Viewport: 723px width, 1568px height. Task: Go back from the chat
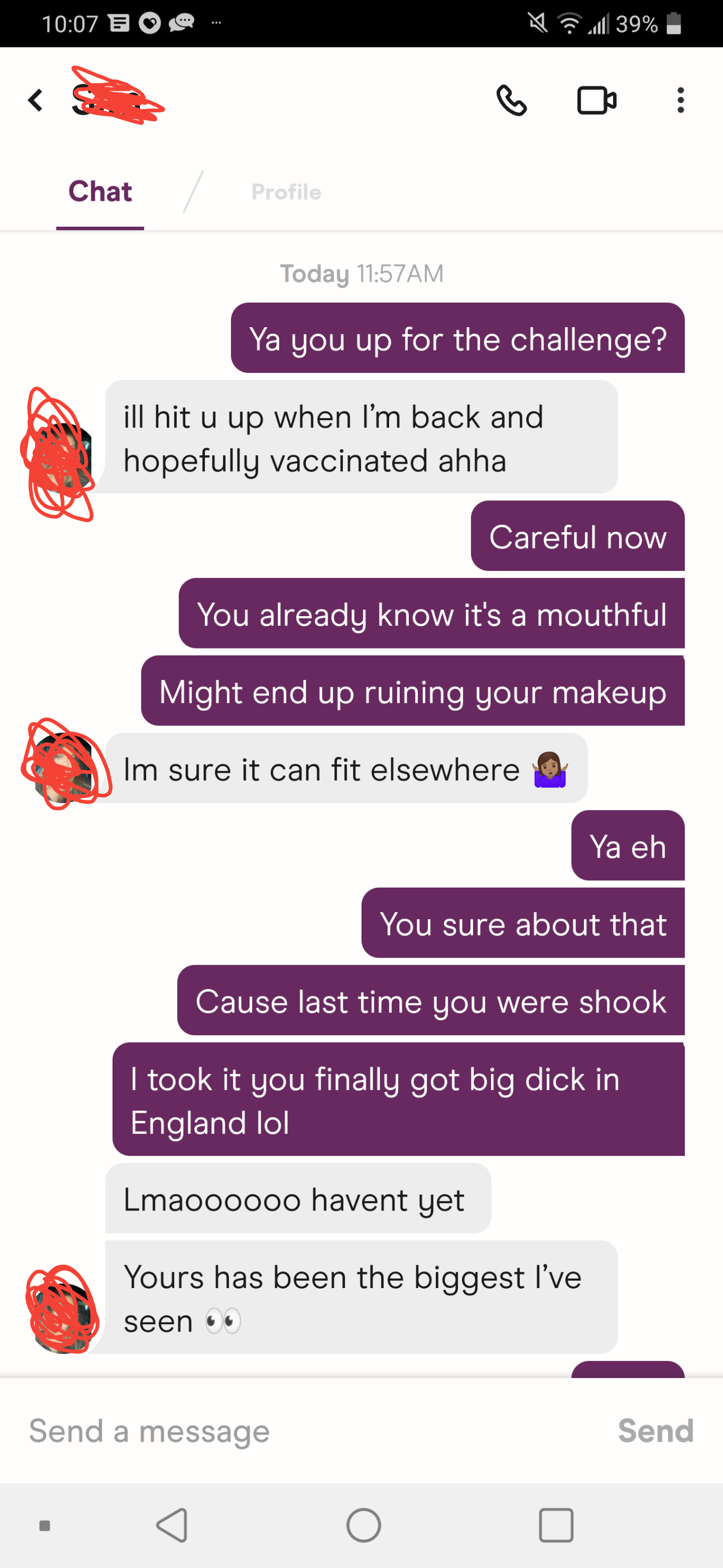coord(36,100)
